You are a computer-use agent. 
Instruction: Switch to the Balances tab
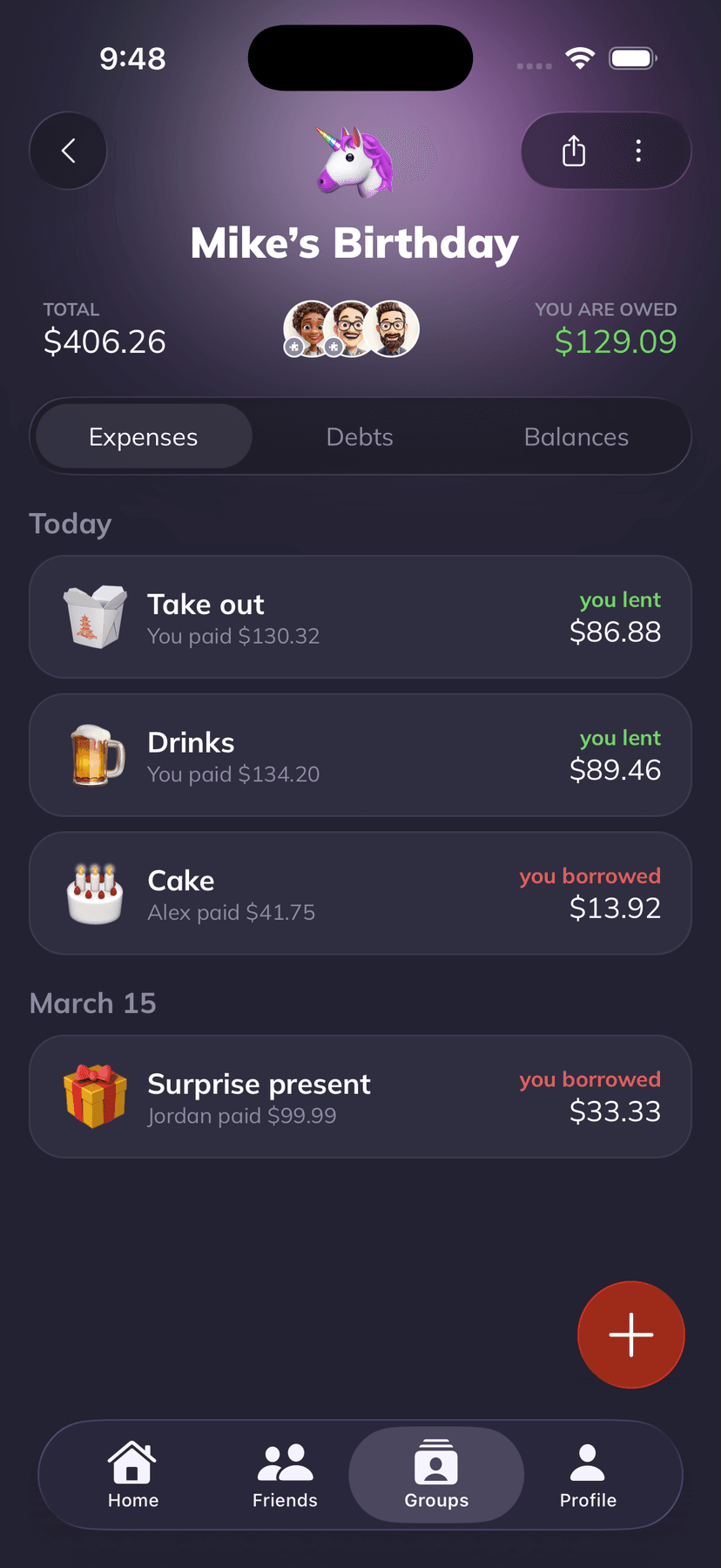pyautogui.click(x=576, y=436)
